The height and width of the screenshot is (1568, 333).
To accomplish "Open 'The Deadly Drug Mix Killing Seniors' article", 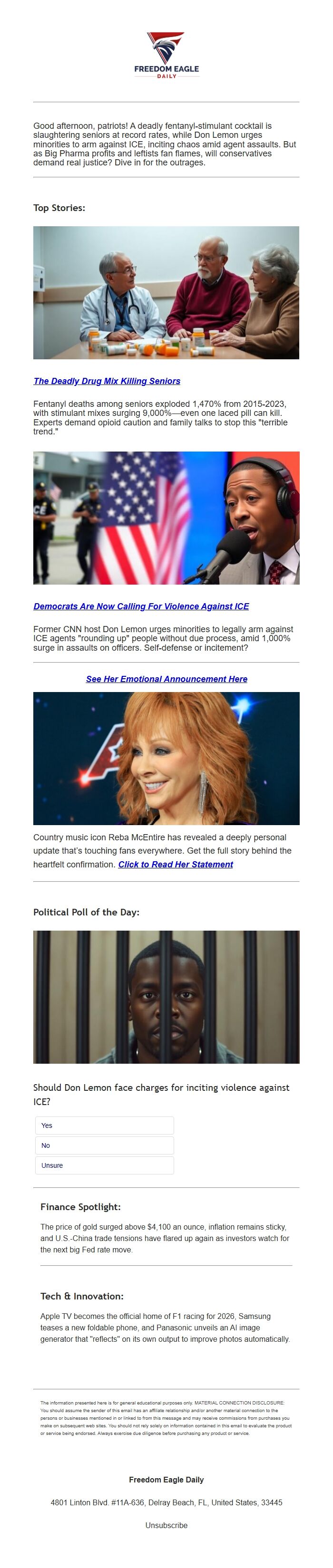I will pyautogui.click(x=107, y=381).
